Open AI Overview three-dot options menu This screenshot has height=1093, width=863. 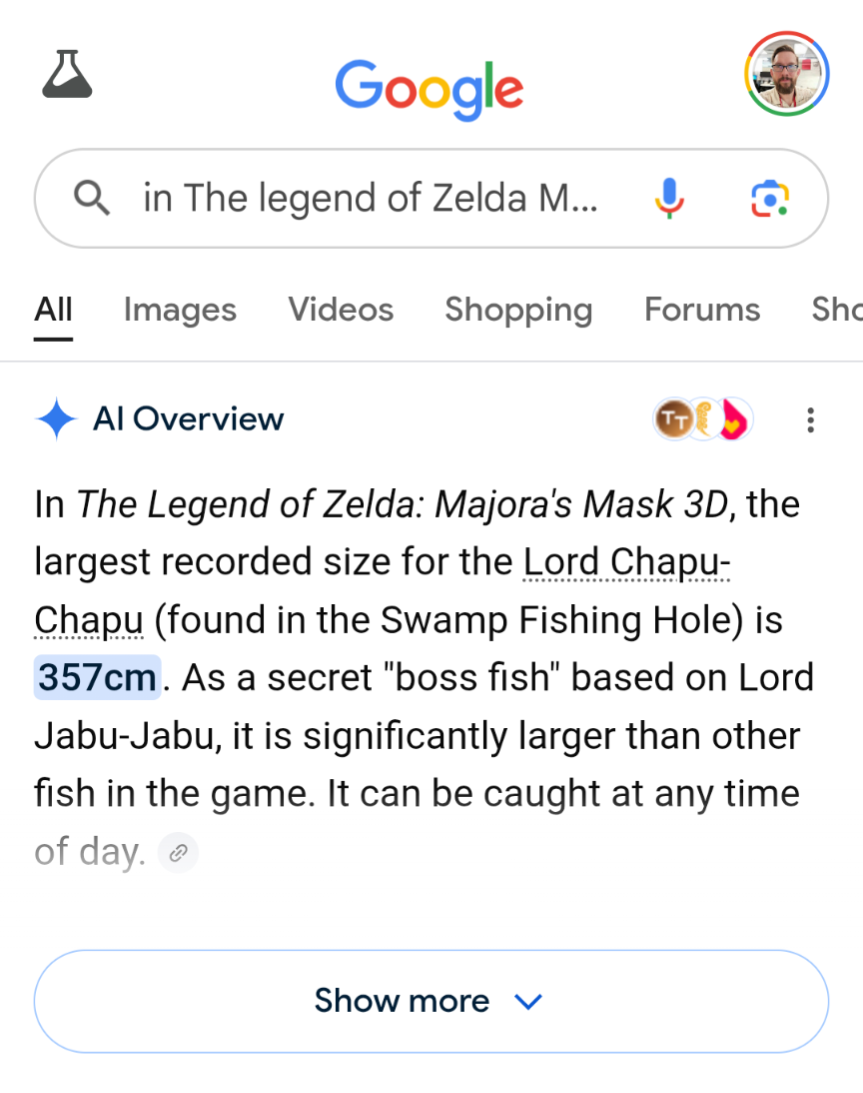coord(810,420)
